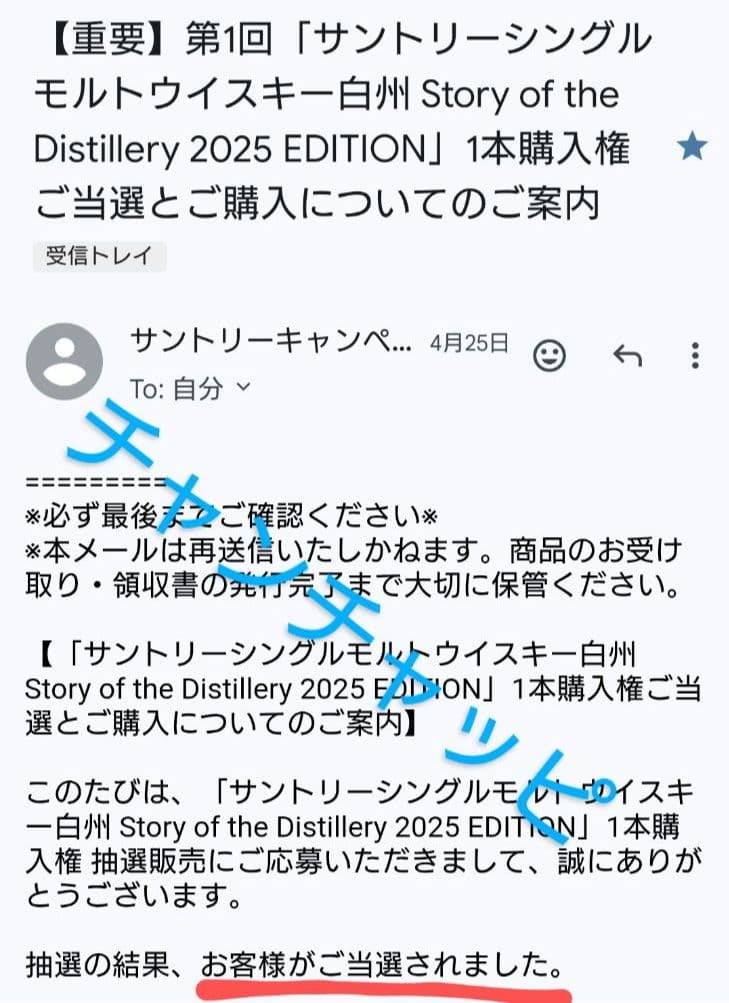
Task: Select the profile icon for サントリーキャンペーン
Action: click(63, 361)
